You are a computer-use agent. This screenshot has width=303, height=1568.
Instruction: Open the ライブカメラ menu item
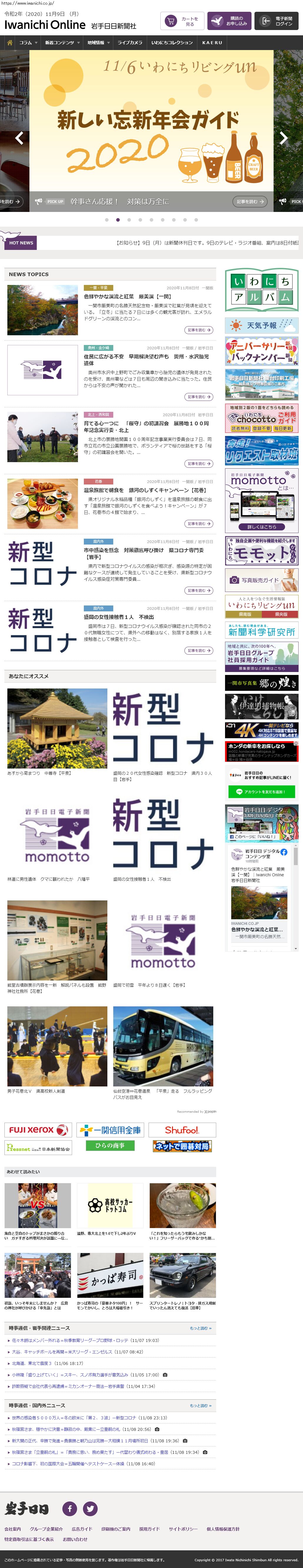(x=130, y=43)
